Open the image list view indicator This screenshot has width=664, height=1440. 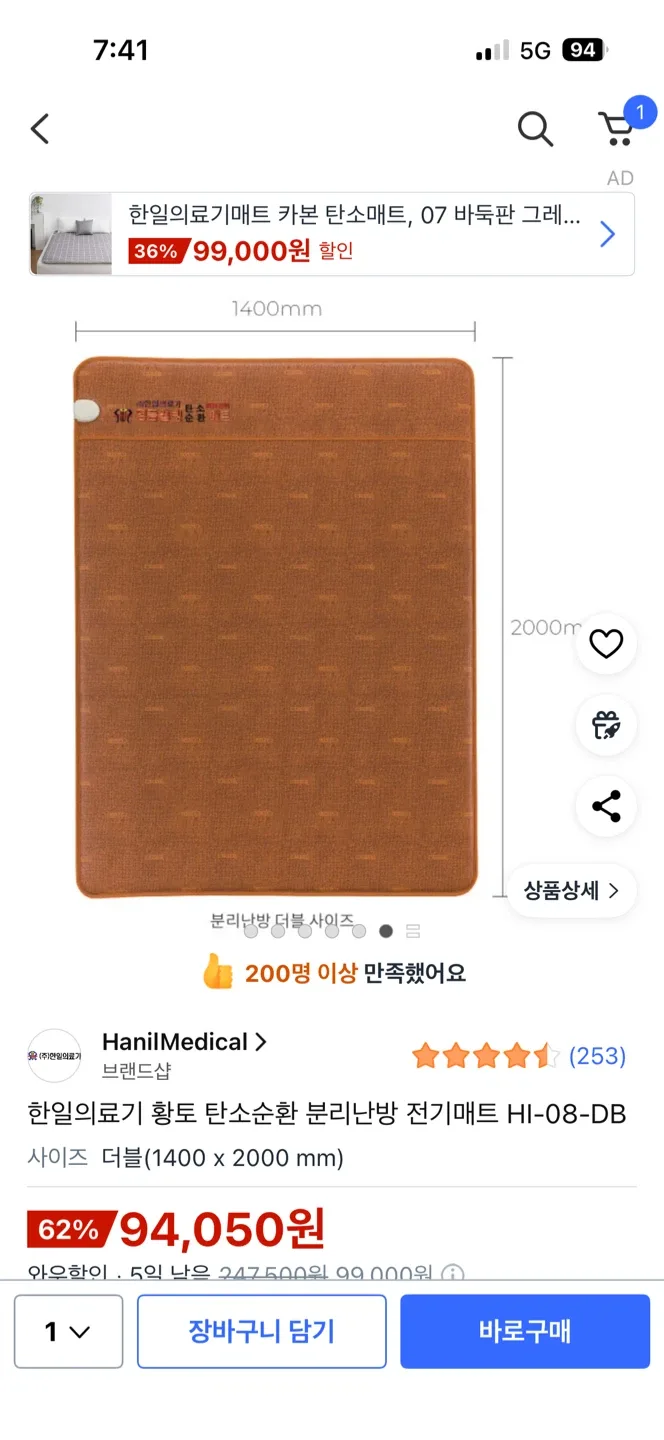pos(413,931)
